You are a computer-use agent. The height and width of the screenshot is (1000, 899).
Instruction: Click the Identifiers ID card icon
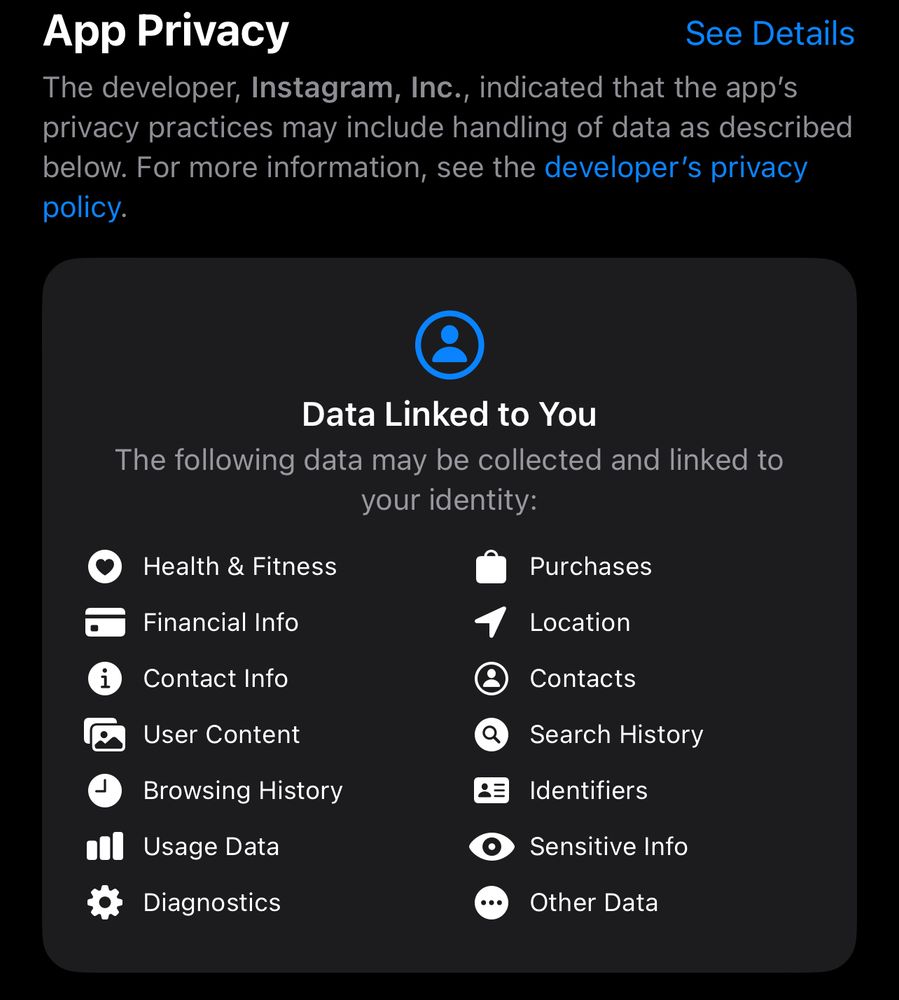coord(491,790)
